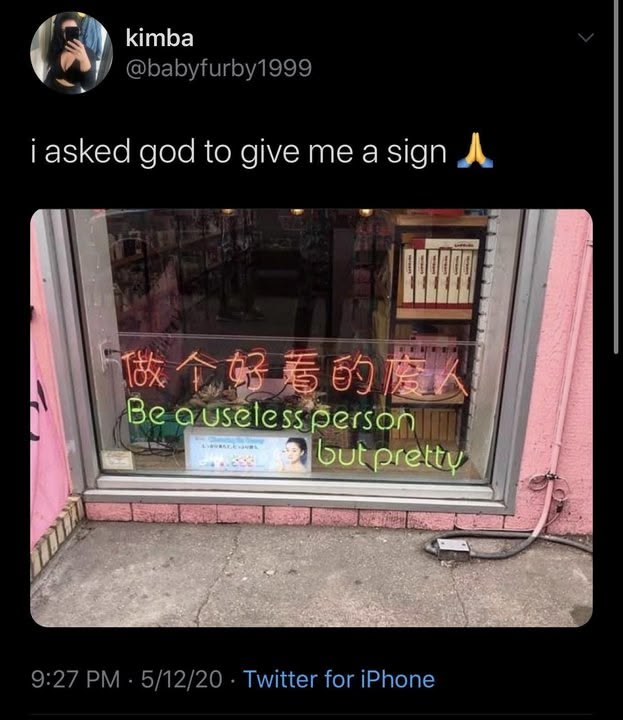Open the tweet options chevron
The width and height of the screenshot is (623, 720).
pos(586,37)
